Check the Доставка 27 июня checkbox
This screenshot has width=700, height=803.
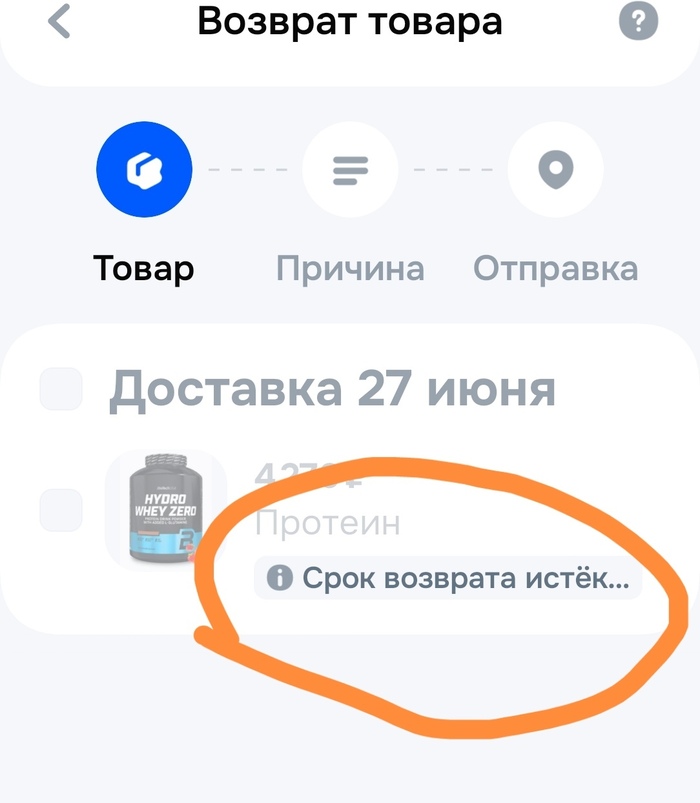click(x=60, y=389)
